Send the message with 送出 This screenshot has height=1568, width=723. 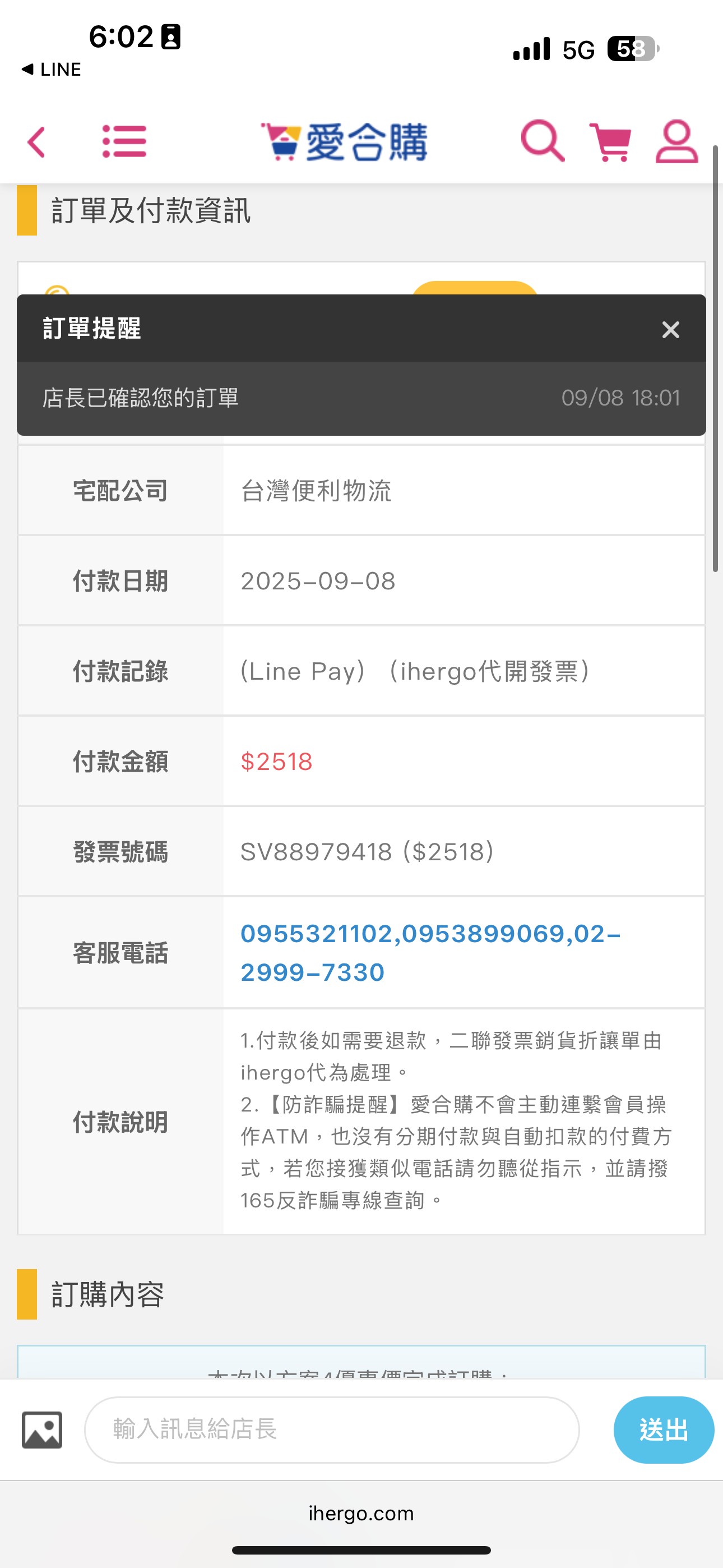(x=664, y=1429)
